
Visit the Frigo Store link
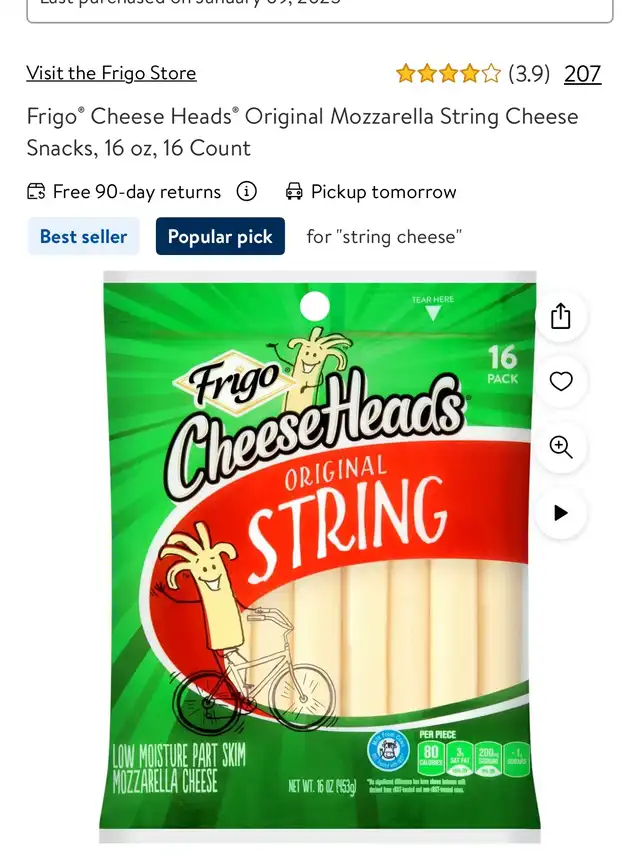[x=111, y=73]
